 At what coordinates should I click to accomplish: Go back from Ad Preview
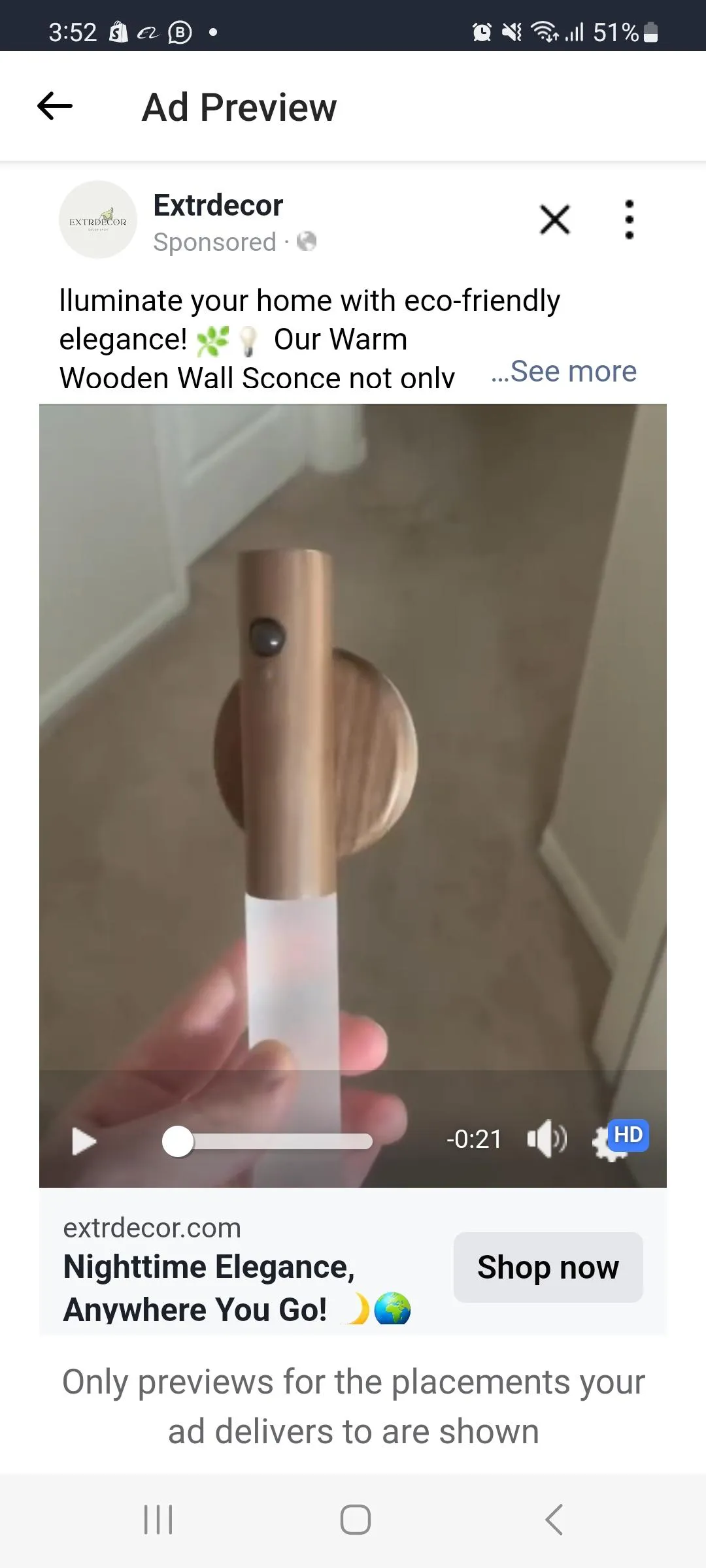click(x=55, y=106)
